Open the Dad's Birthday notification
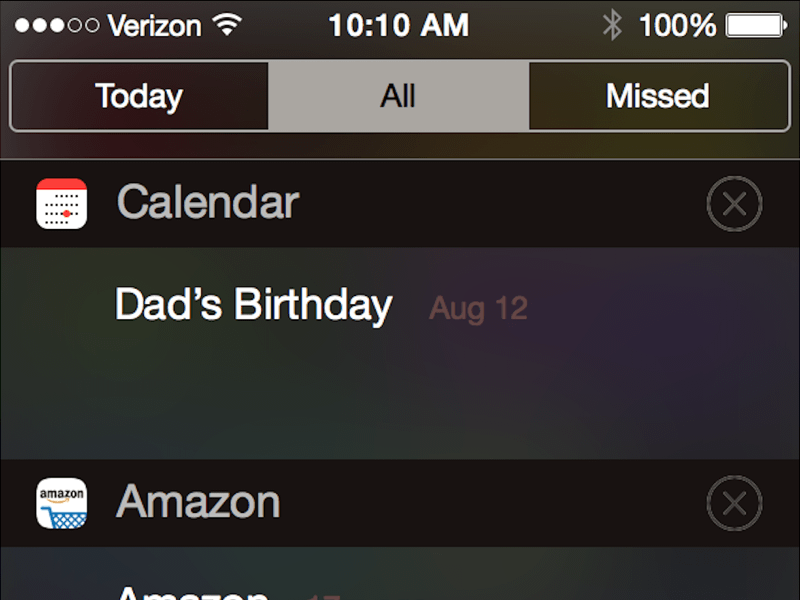The height and width of the screenshot is (600, 800). 253,305
